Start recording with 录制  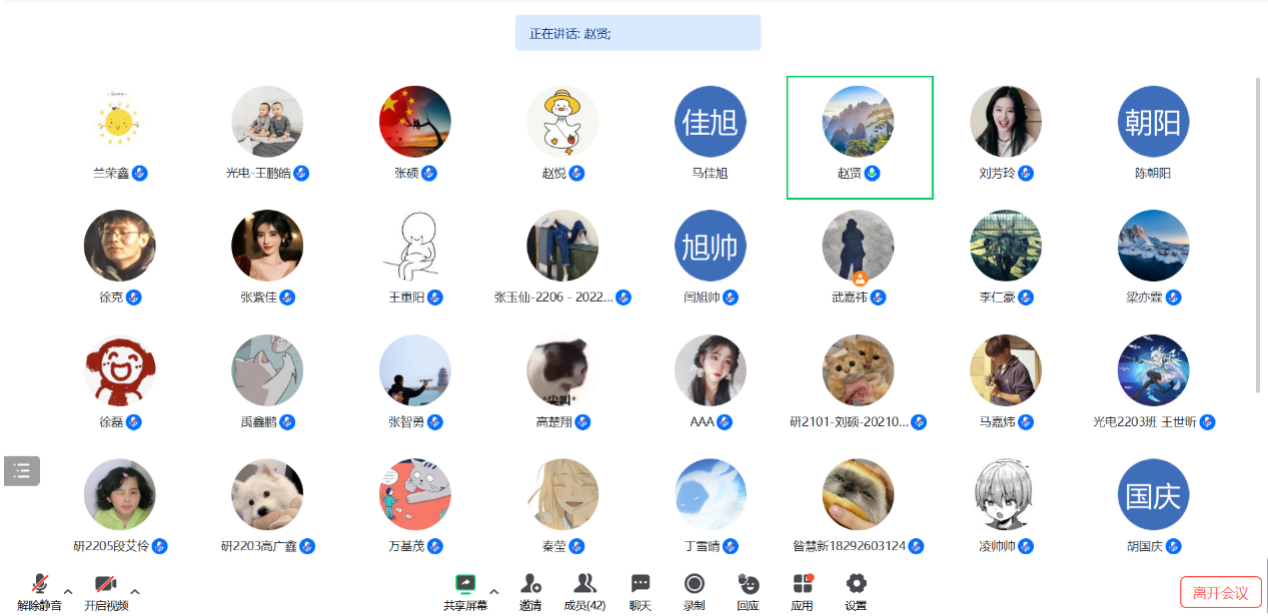pyautogui.click(x=694, y=591)
